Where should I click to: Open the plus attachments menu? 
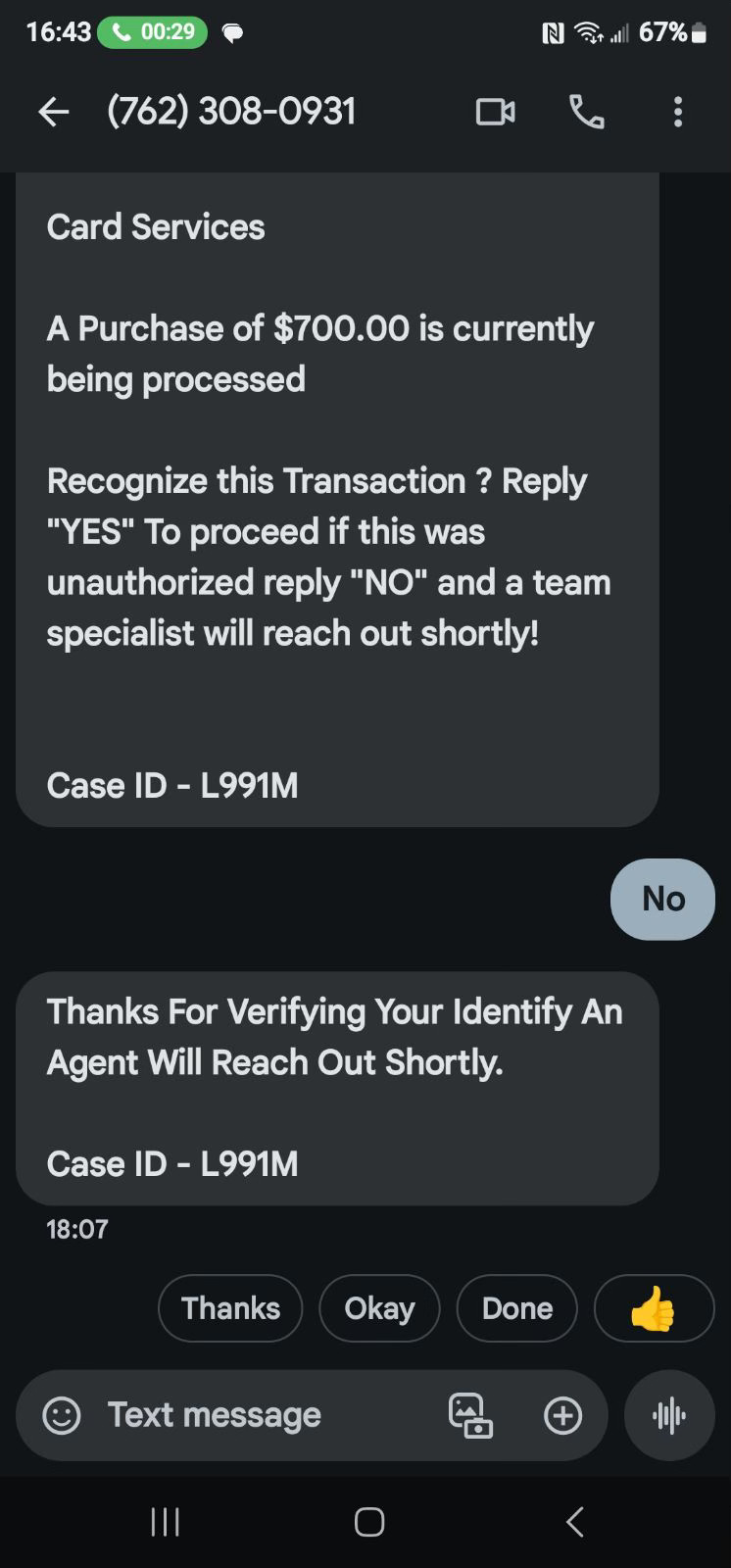click(563, 1416)
